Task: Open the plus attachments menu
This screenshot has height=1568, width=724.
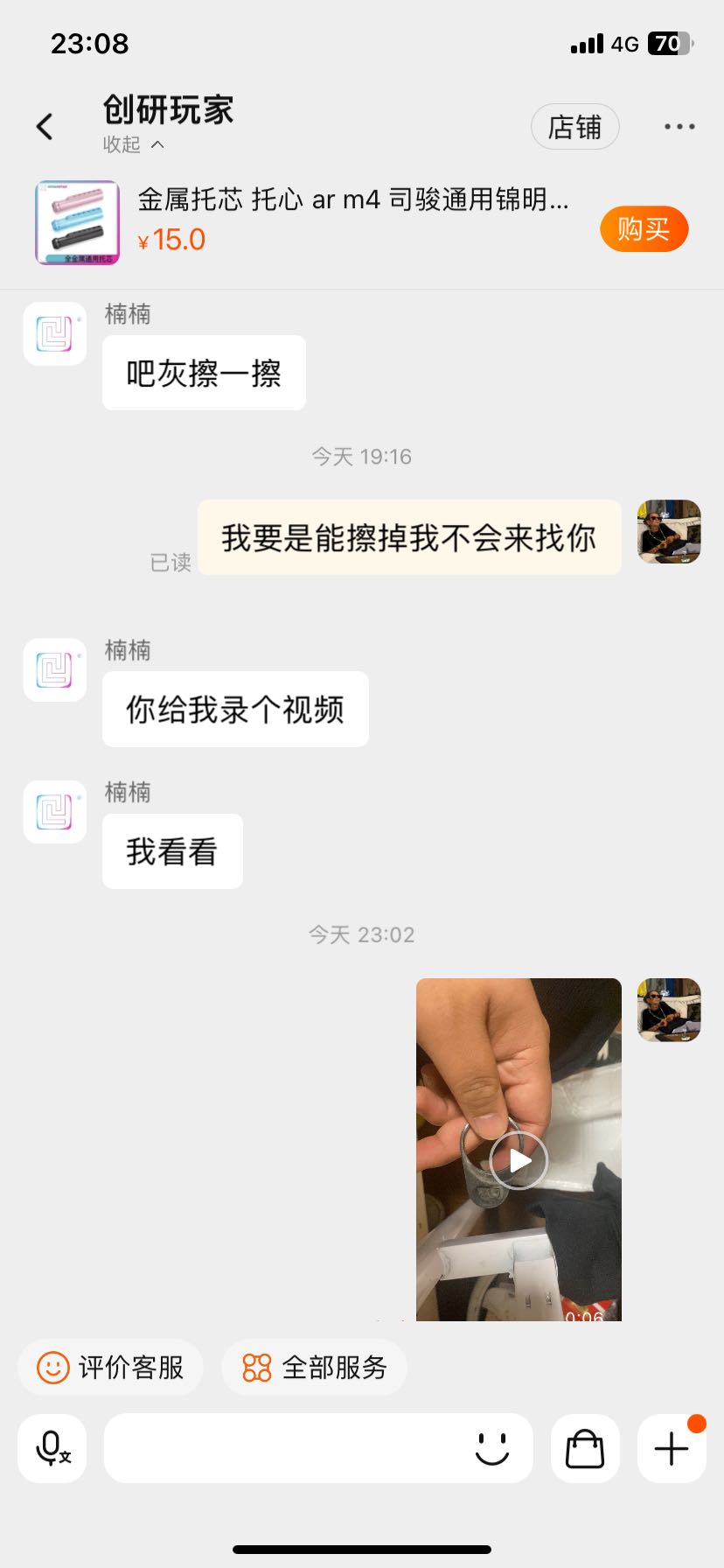Action: (672, 1448)
